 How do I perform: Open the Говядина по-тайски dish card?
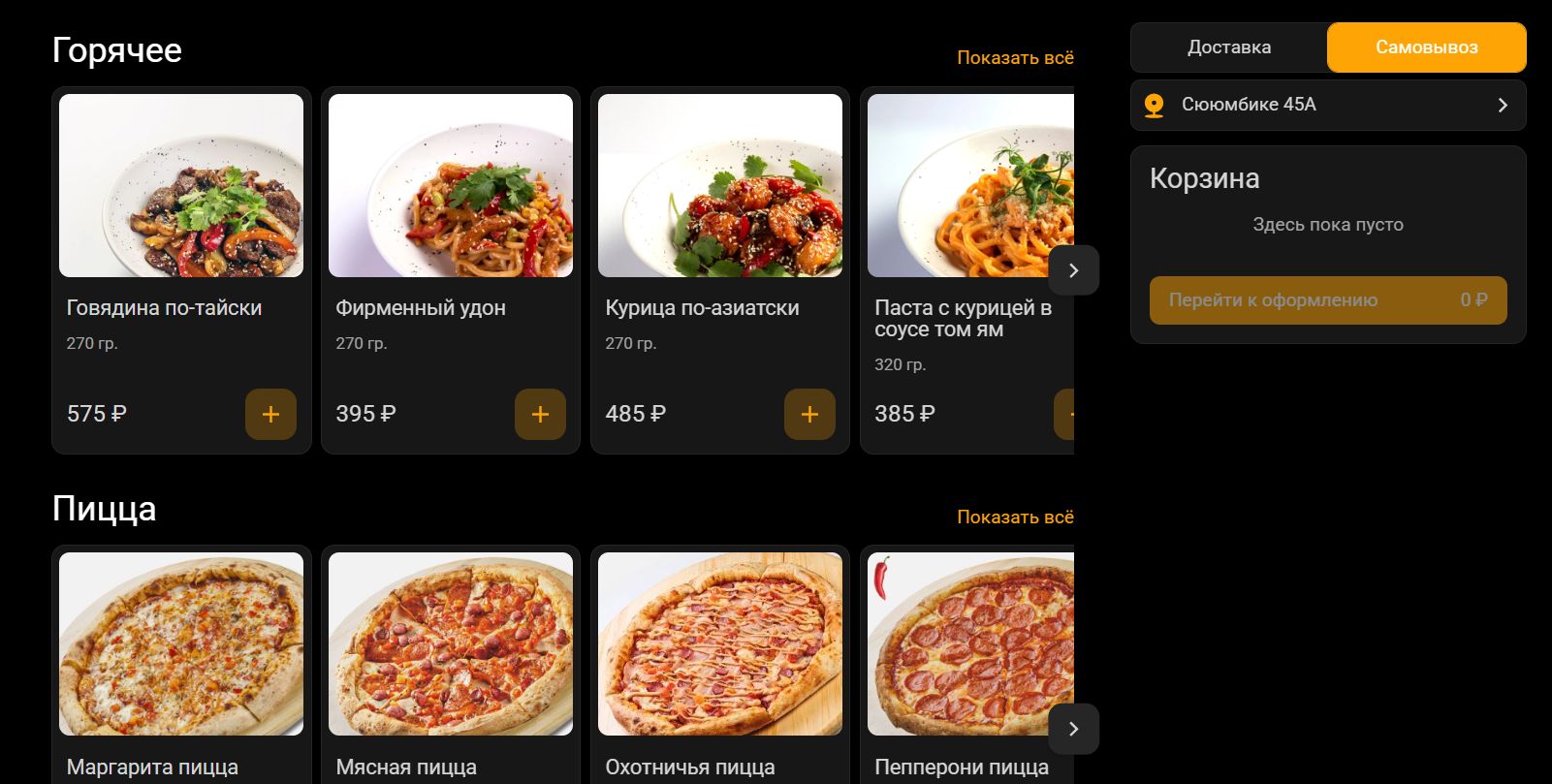[181, 186]
